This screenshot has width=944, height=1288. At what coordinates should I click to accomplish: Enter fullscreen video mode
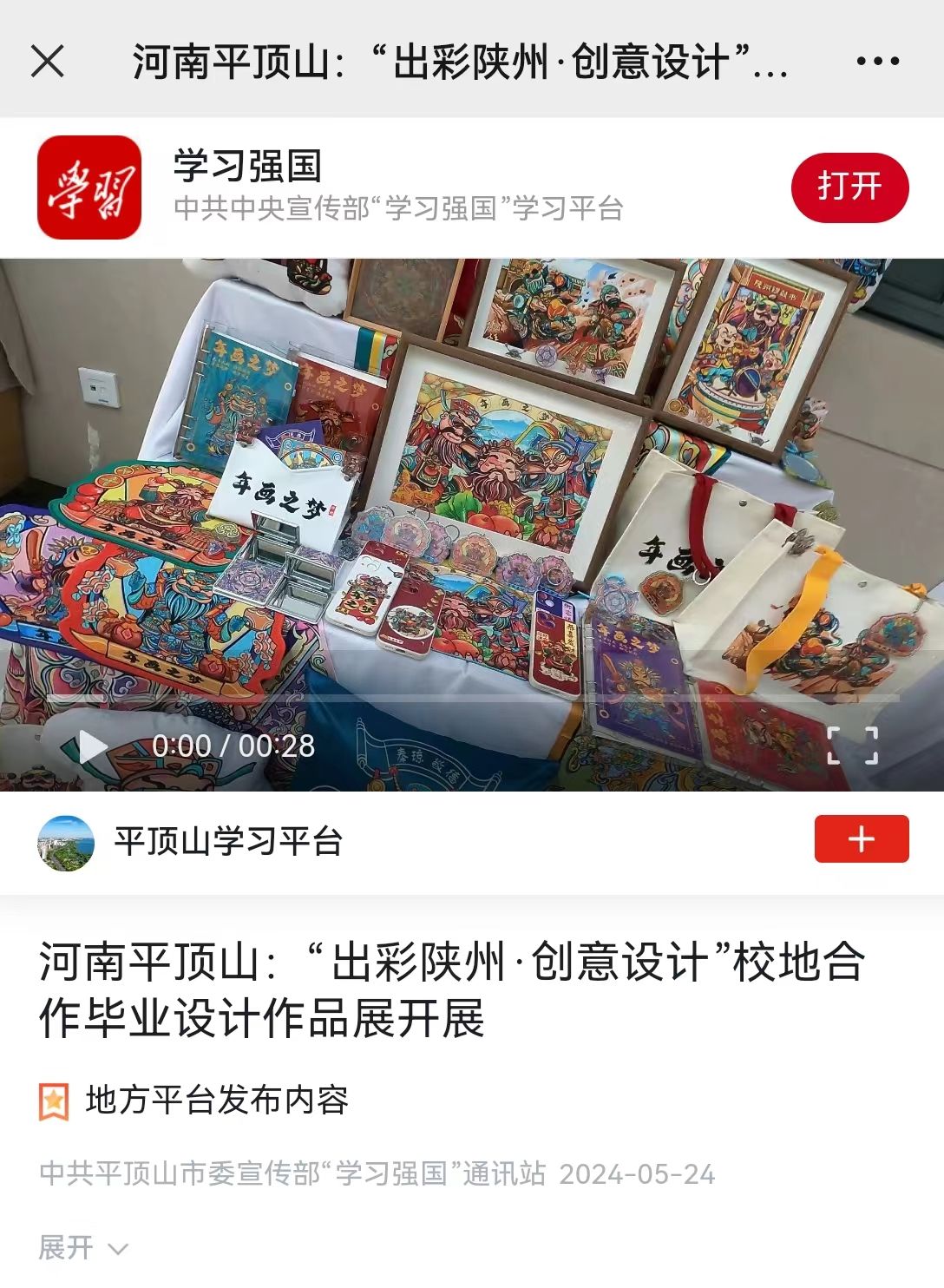[x=852, y=746]
